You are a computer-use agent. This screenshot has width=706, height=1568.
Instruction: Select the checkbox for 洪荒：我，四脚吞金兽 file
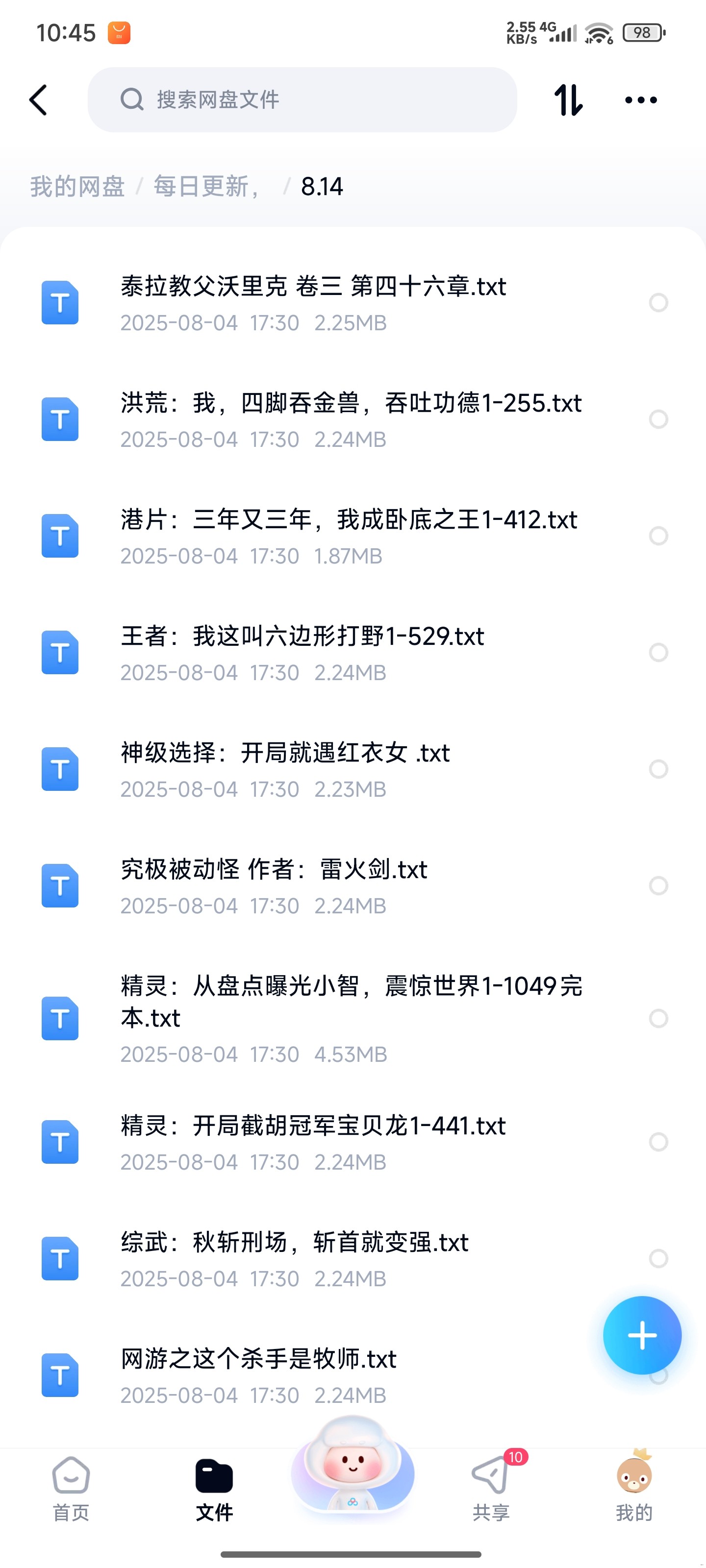click(x=658, y=419)
